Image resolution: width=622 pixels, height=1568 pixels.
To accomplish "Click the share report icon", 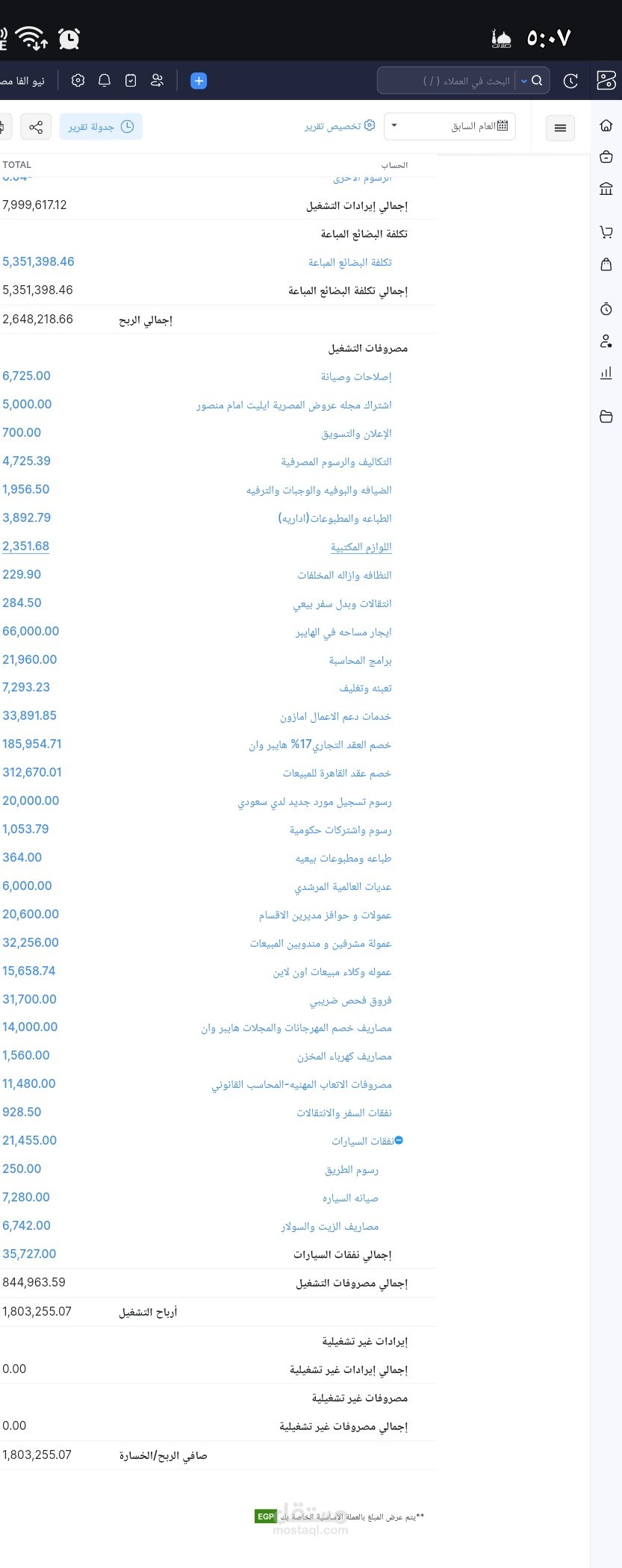I will 35,126.
